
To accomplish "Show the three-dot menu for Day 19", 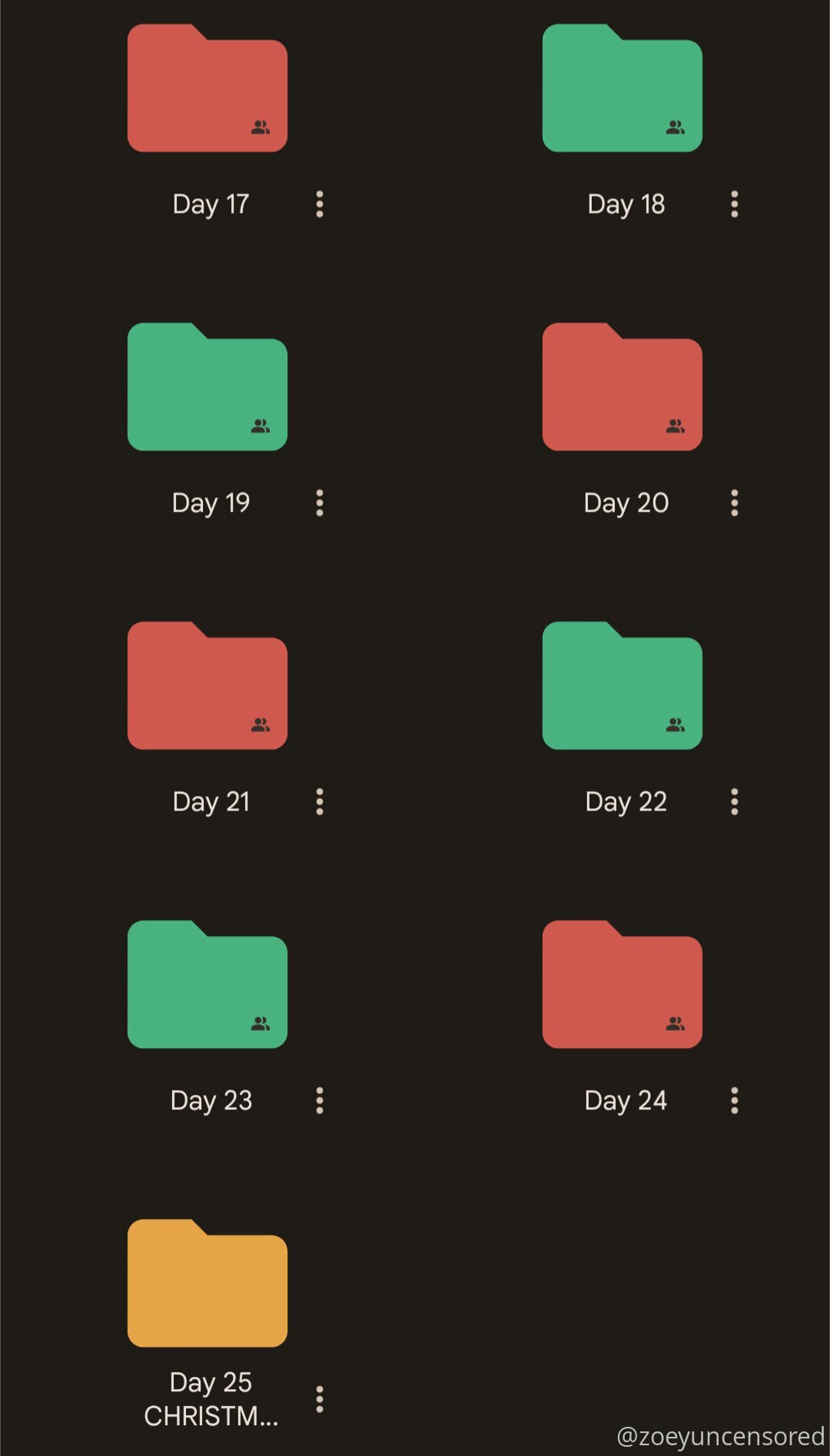I will pyautogui.click(x=320, y=503).
